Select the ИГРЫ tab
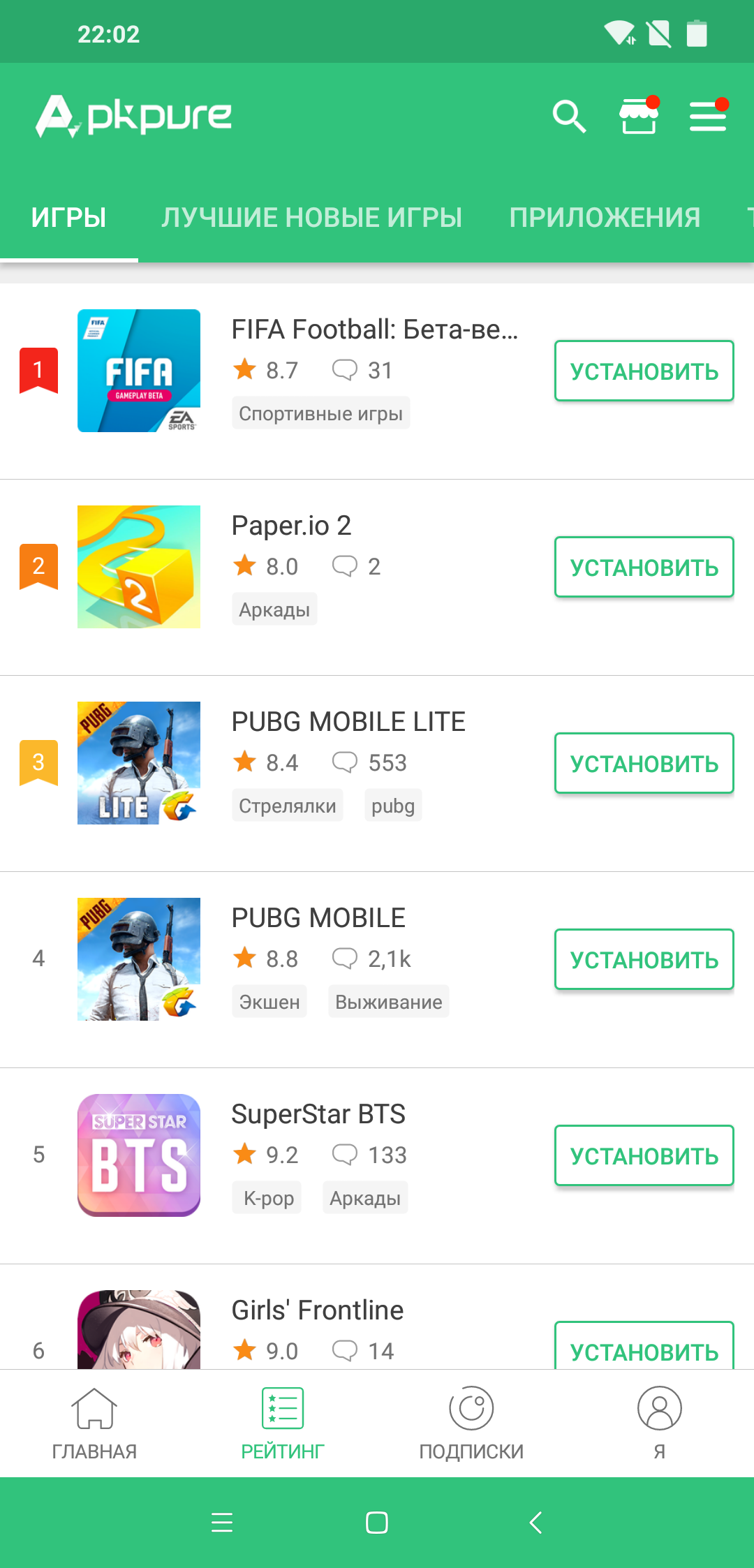This screenshot has height=1568, width=754. tap(68, 218)
